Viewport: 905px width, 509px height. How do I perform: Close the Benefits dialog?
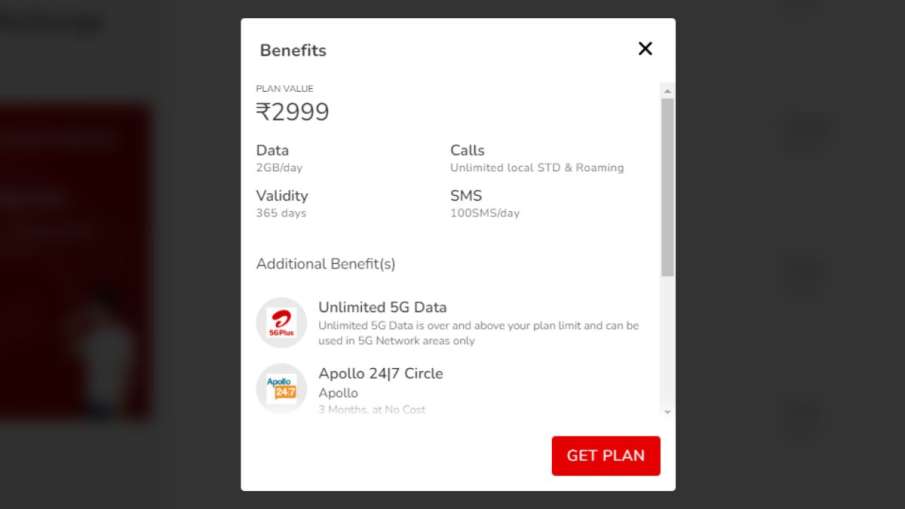coord(645,49)
